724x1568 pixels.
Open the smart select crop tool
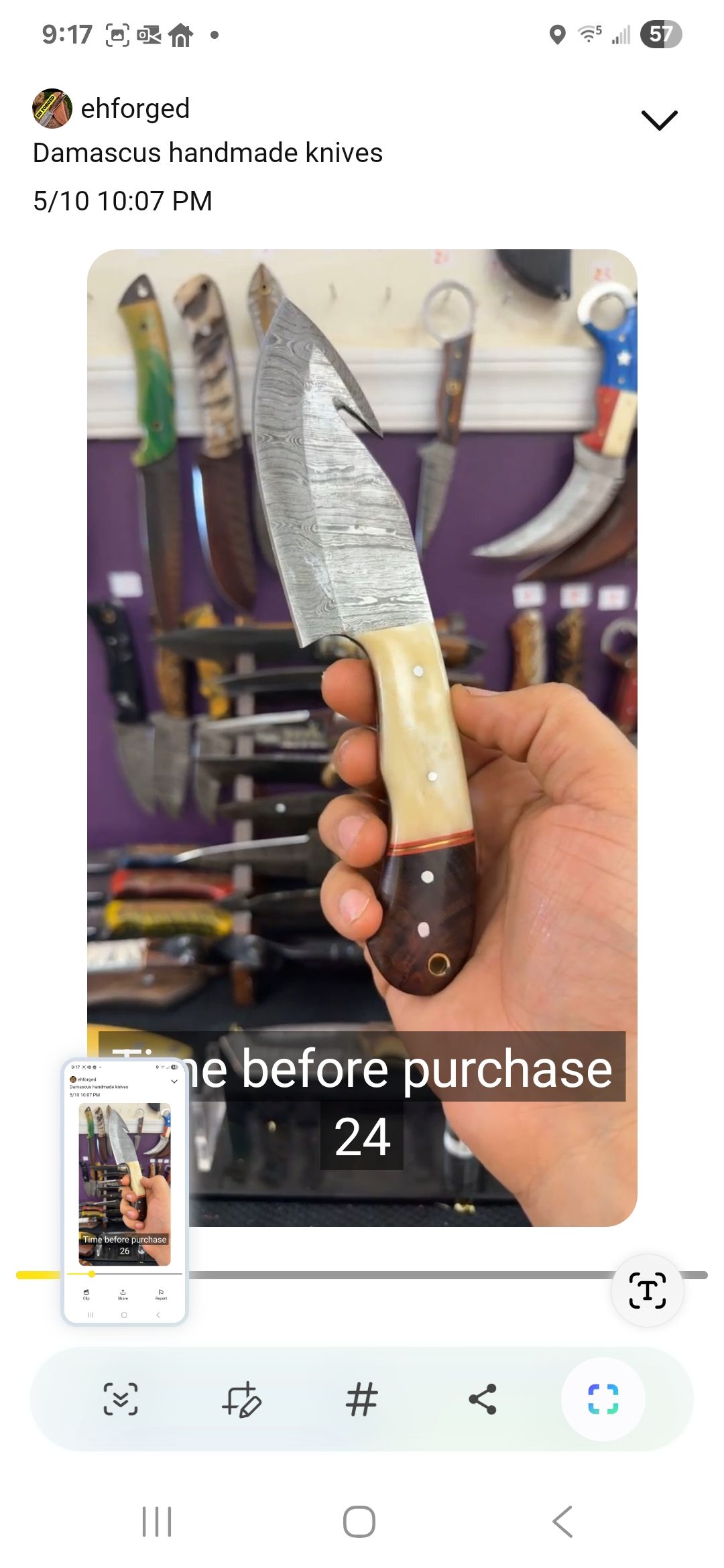(x=603, y=1399)
